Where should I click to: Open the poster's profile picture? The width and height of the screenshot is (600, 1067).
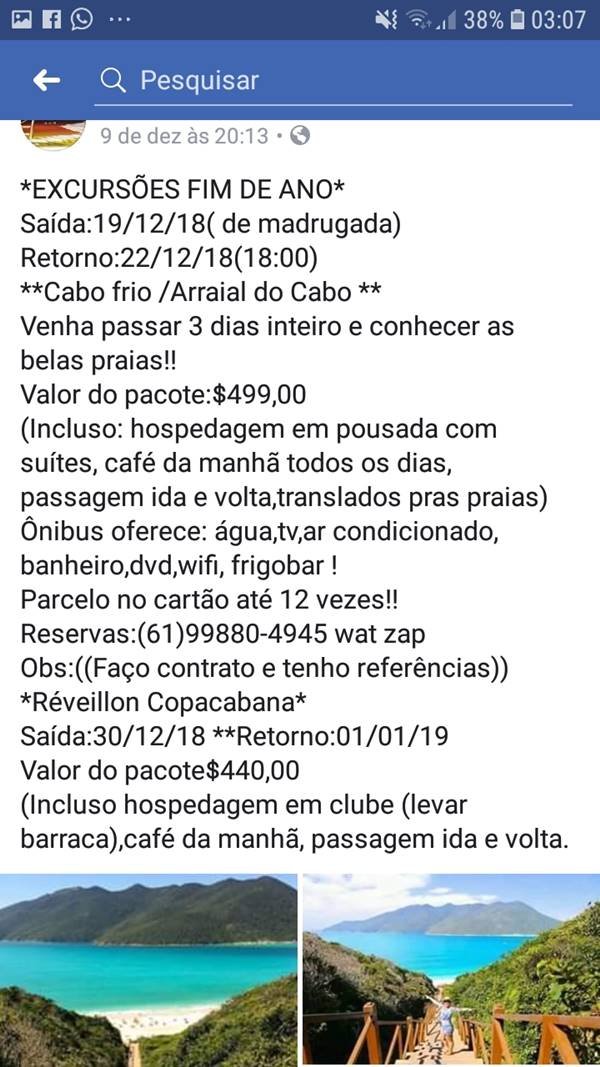click(52, 135)
